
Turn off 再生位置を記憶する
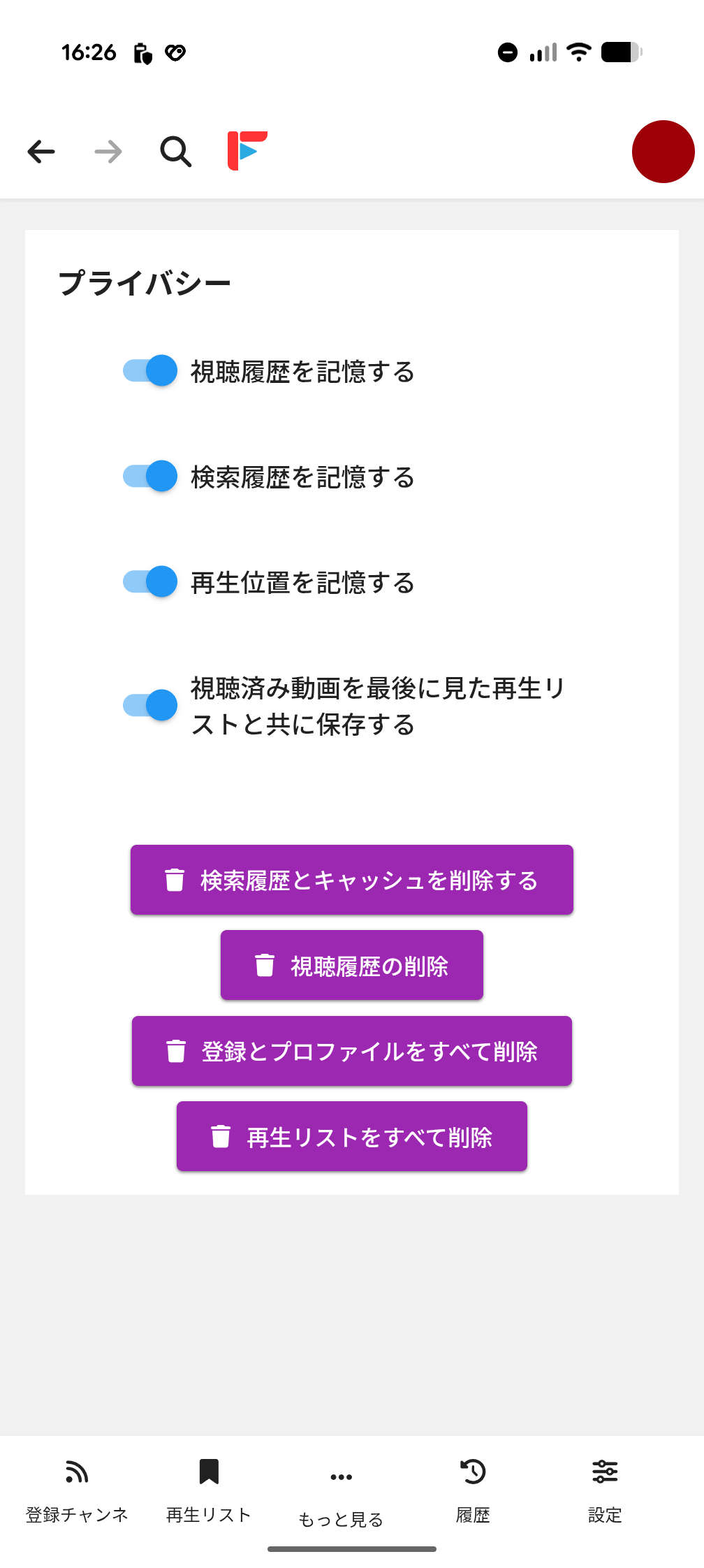pyautogui.click(x=150, y=581)
